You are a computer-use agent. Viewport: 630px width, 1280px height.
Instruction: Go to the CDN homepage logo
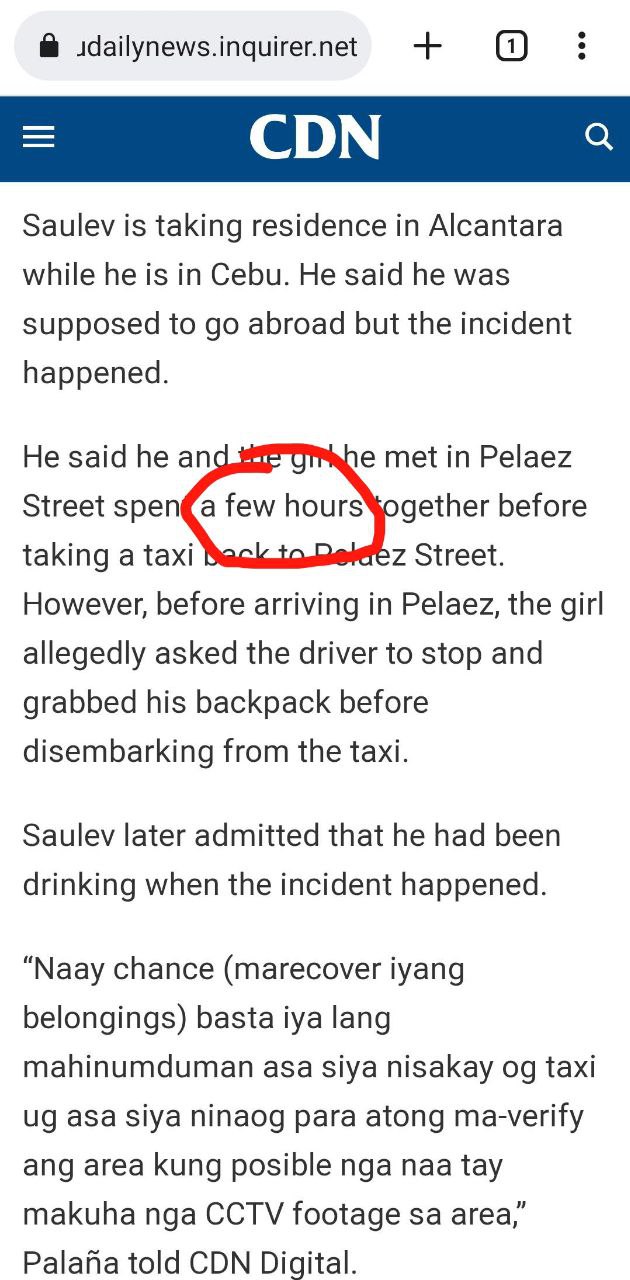pos(315,138)
